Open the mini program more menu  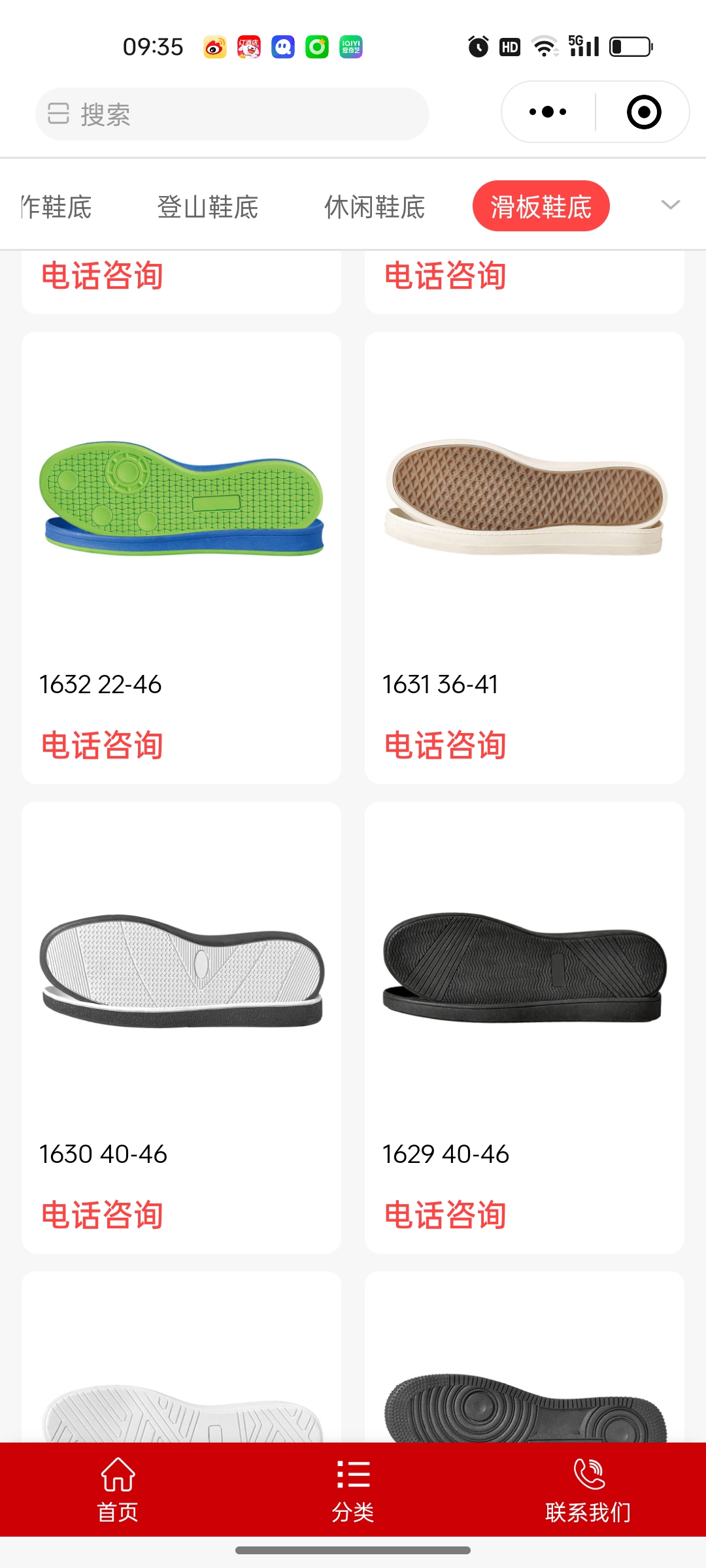[x=548, y=112]
